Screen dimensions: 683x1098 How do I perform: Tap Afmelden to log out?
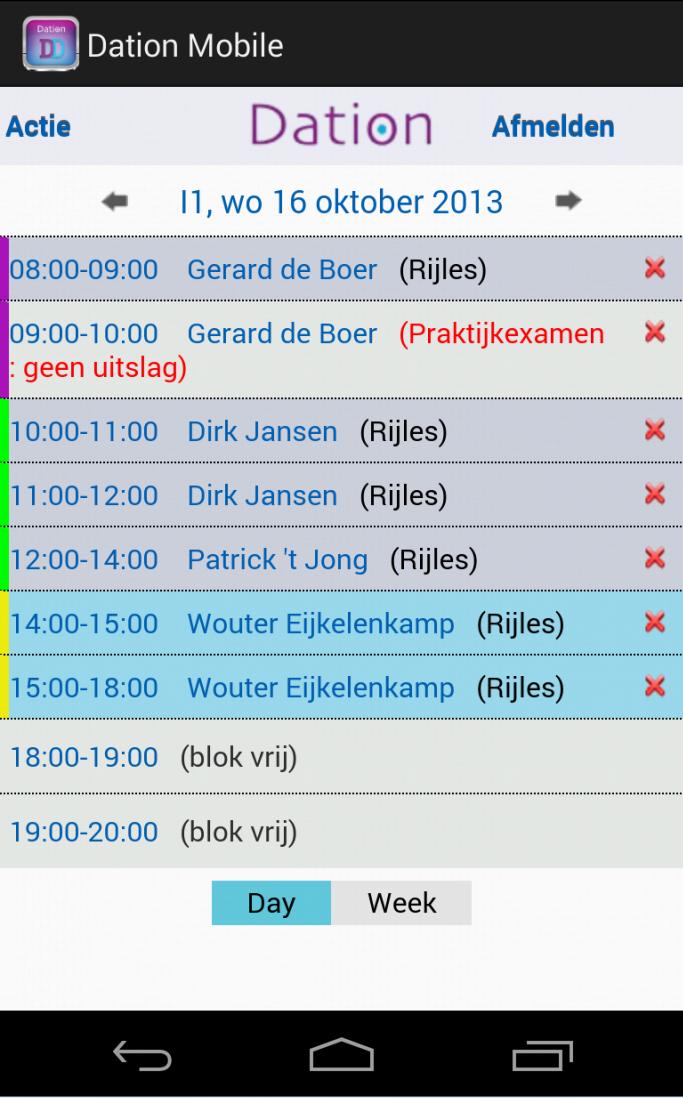point(552,127)
